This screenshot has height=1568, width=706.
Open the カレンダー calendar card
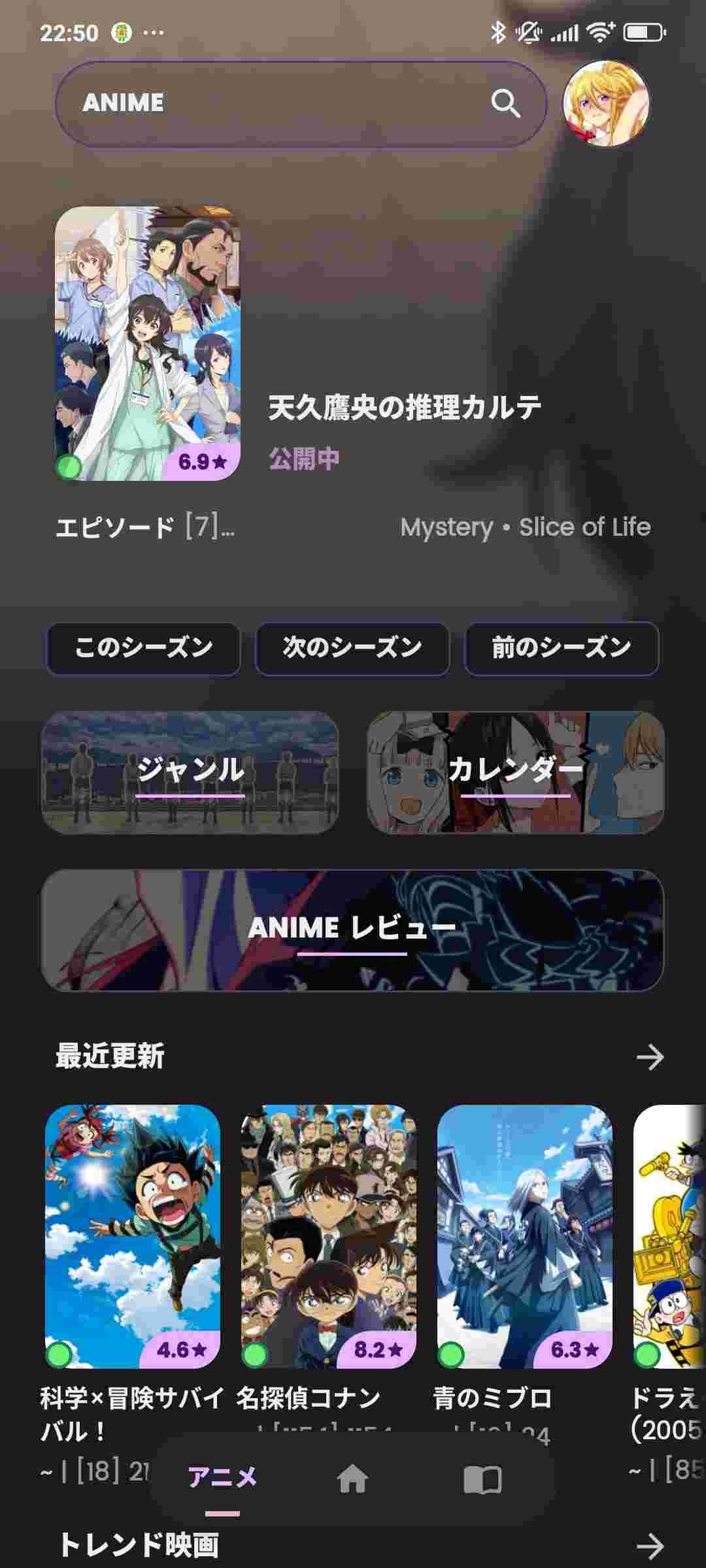[x=515, y=772]
